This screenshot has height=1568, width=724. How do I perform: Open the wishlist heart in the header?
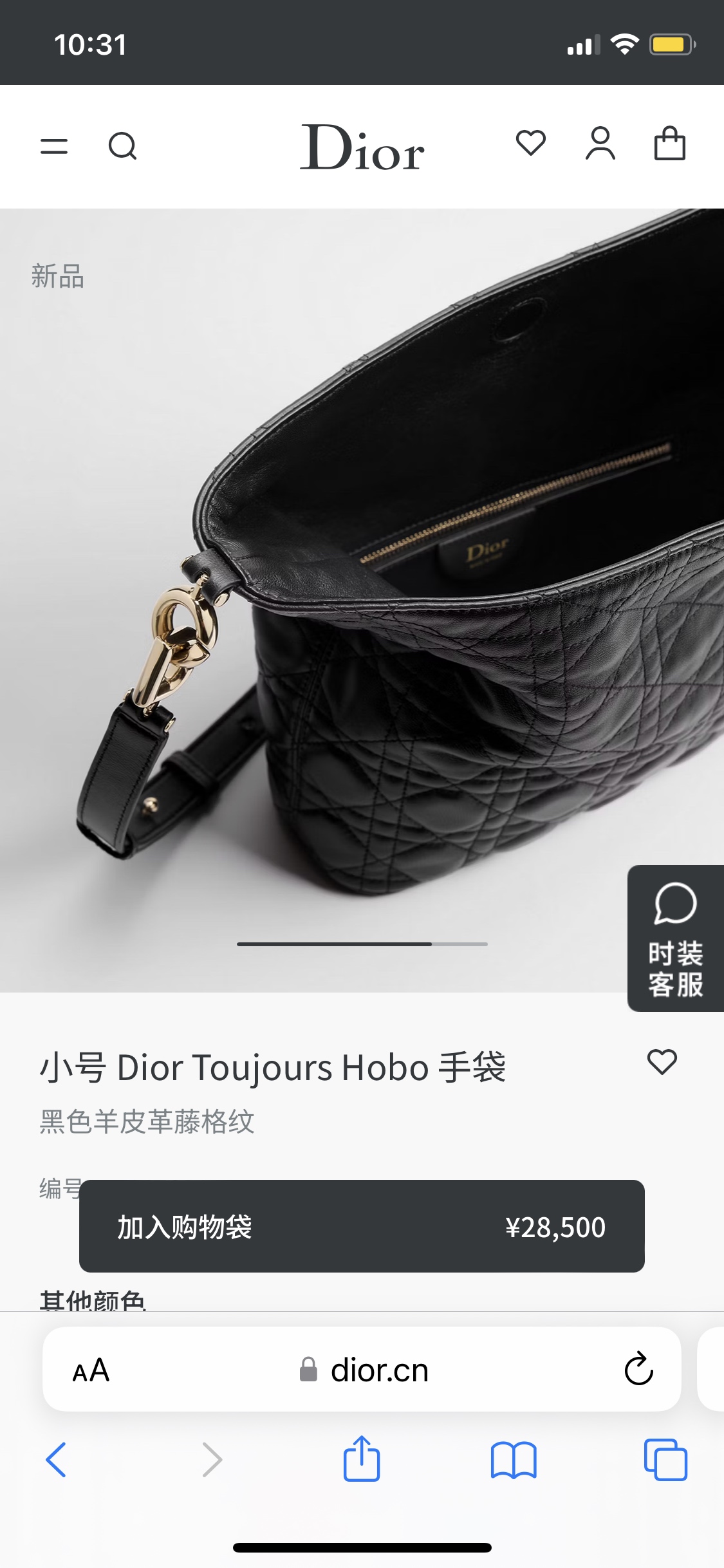click(531, 143)
